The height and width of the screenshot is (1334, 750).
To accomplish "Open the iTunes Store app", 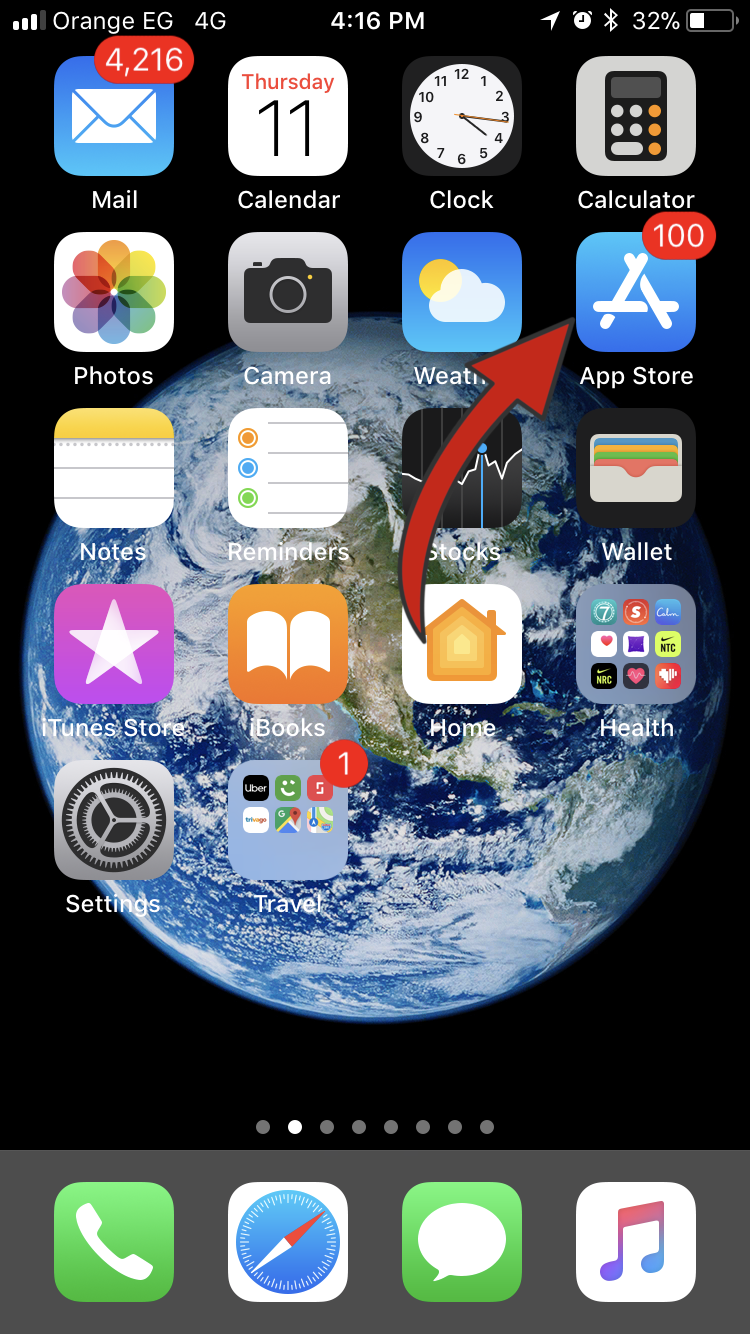I will pyautogui.click(x=114, y=644).
